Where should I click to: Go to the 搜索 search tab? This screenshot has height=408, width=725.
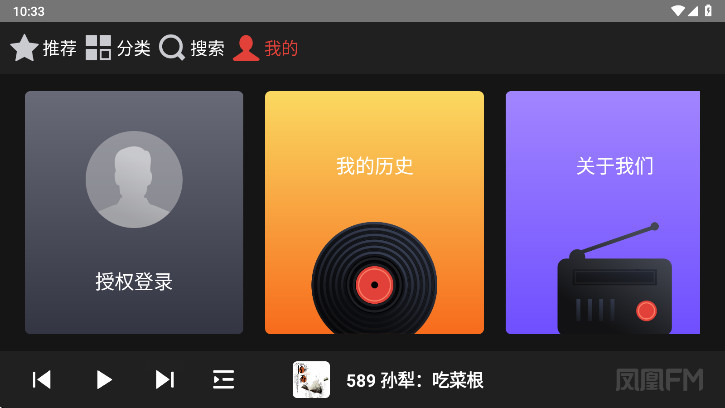pos(192,48)
